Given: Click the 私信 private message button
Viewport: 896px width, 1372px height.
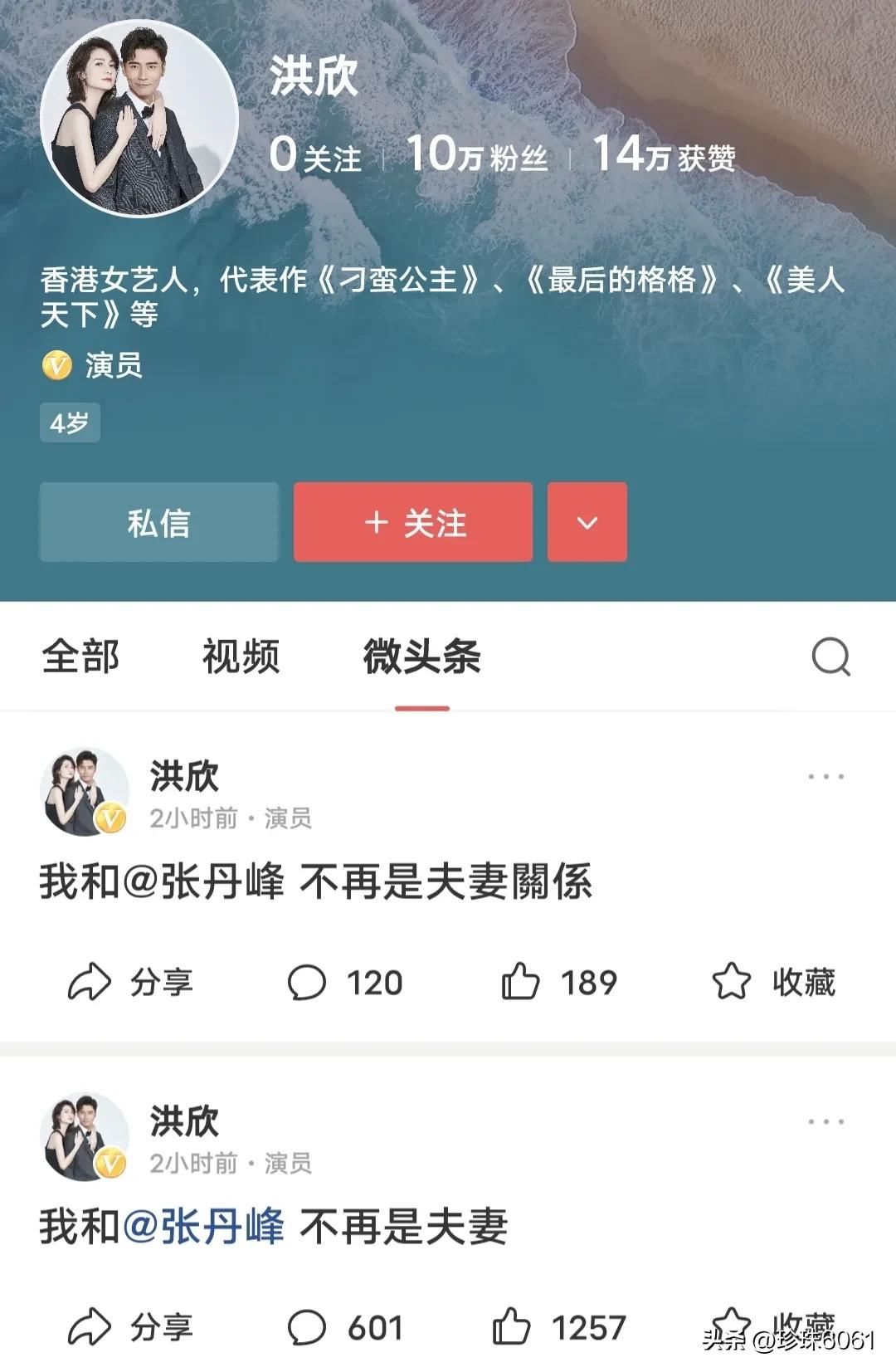Looking at the screenshot, I should click(159, 522).
